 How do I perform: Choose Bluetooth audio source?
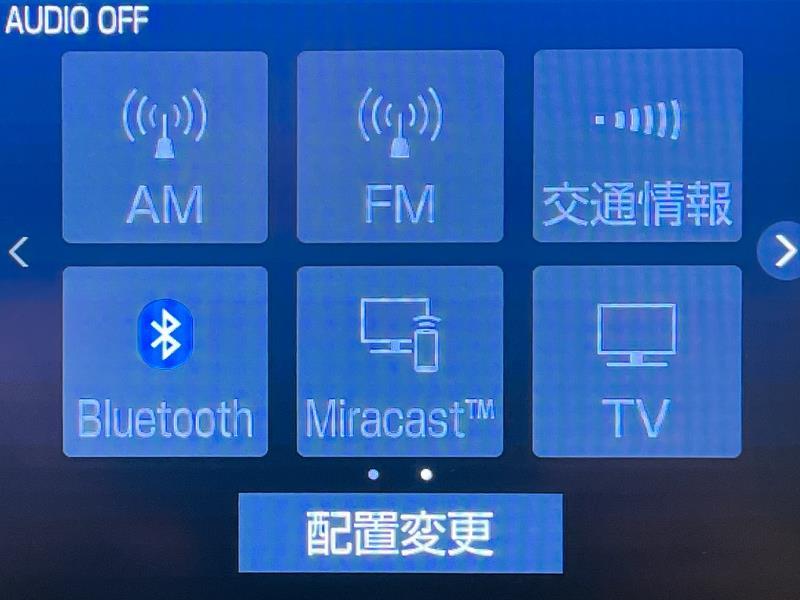point(165,362)
